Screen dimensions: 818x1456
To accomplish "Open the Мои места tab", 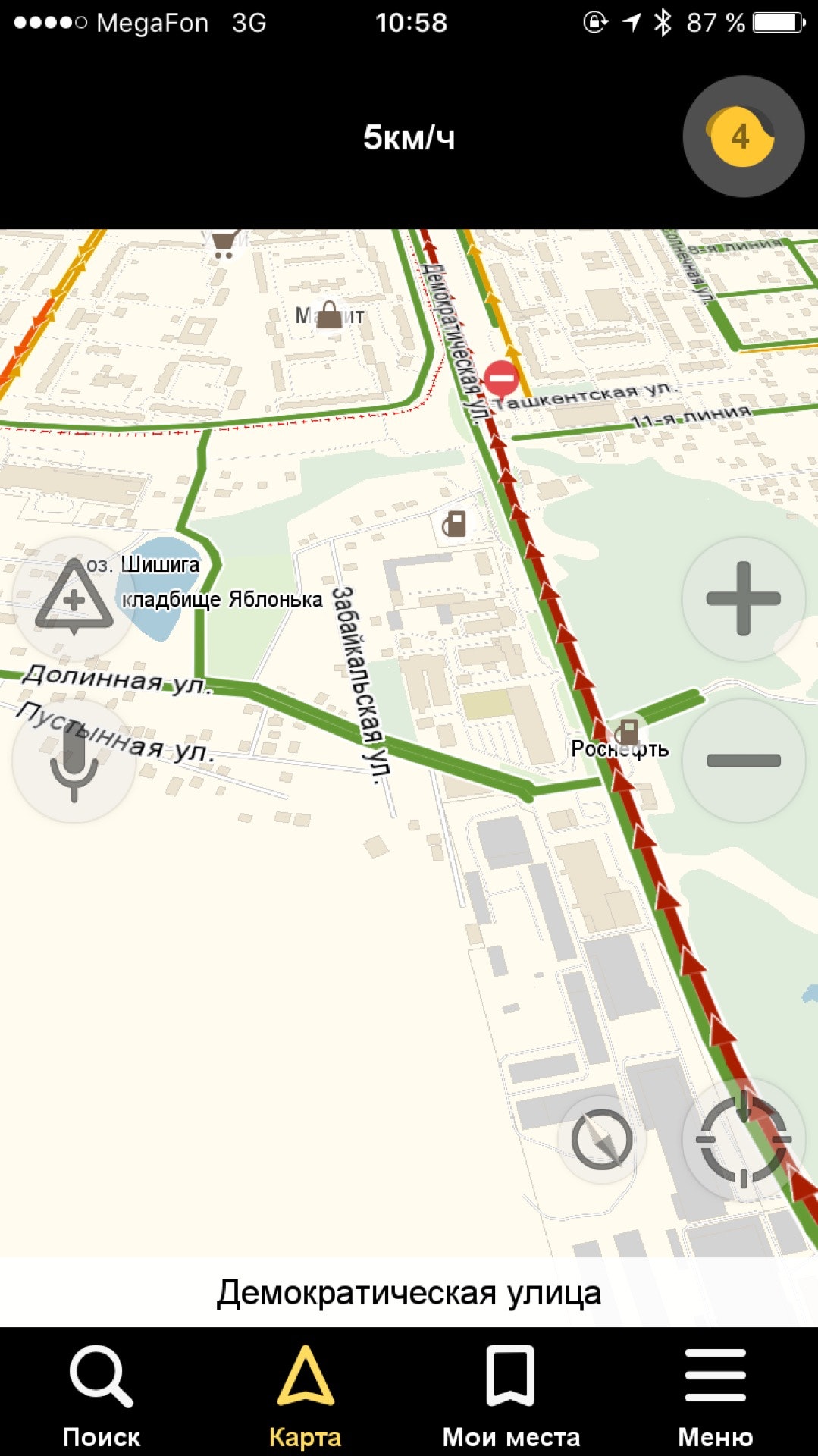I will 511,1395.
